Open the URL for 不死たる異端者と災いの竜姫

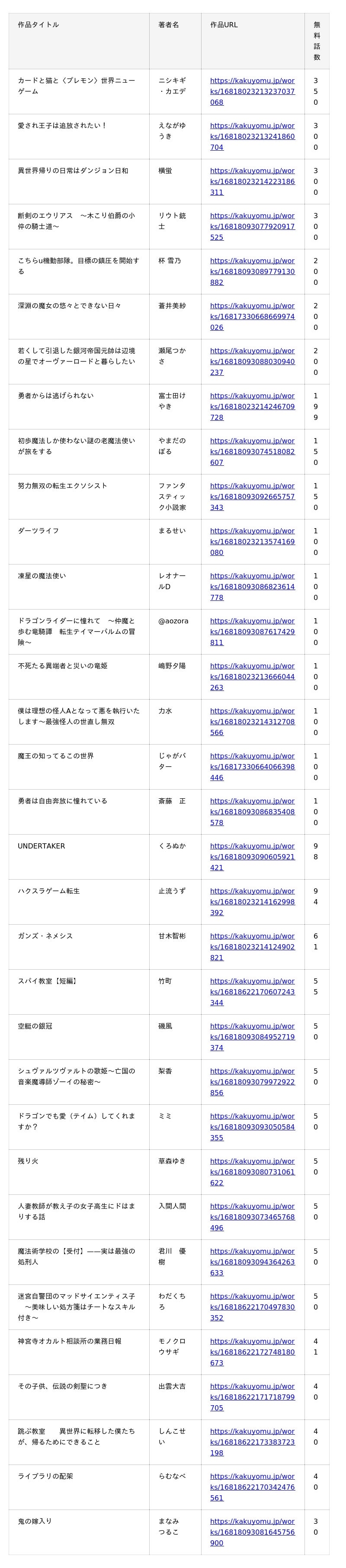point(252,677)
